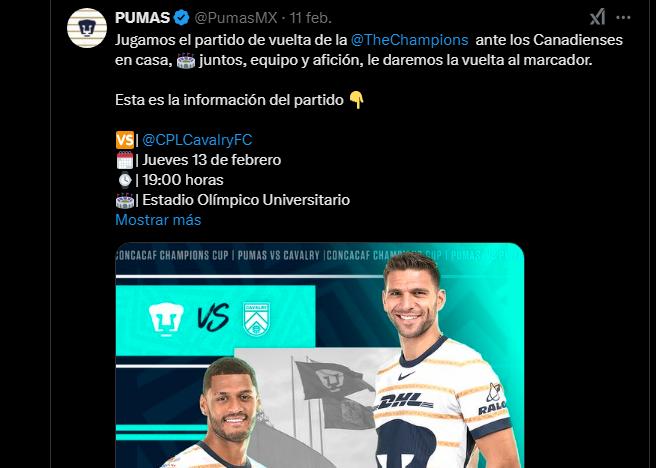This screenshot has width=656, height=468.
Task: Expand post with Mostrar más
Action: pos(158,219)
